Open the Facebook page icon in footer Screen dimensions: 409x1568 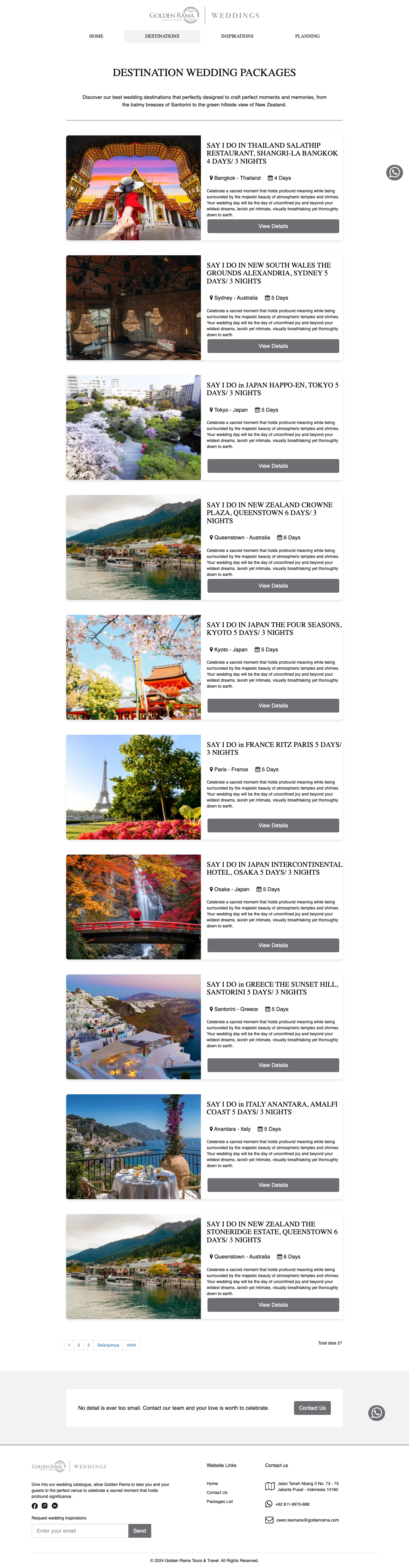[x=35, y=1506]
